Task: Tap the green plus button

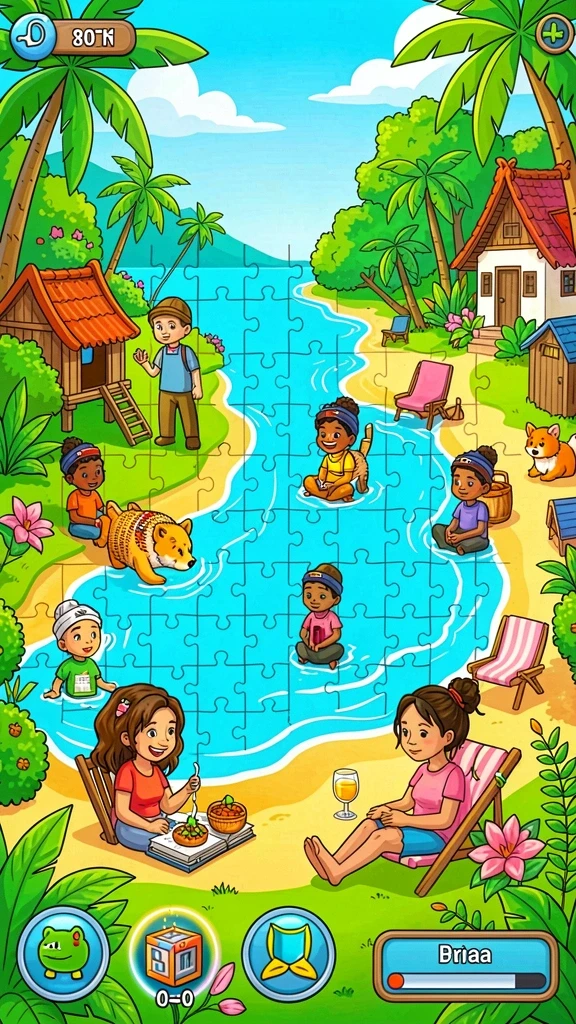Action: click(554, 33)
